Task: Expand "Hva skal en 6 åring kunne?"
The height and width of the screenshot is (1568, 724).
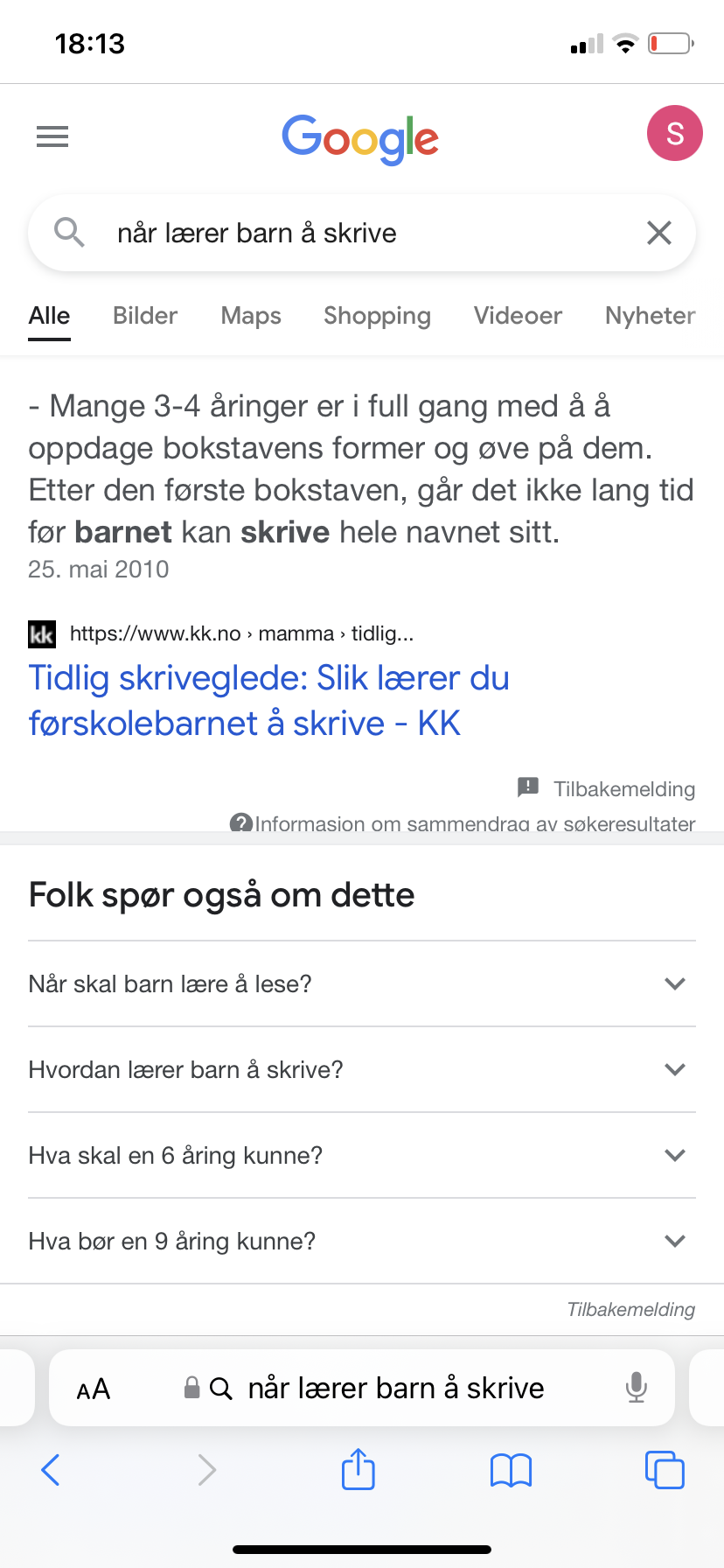Action: (x=362, y=1155)
